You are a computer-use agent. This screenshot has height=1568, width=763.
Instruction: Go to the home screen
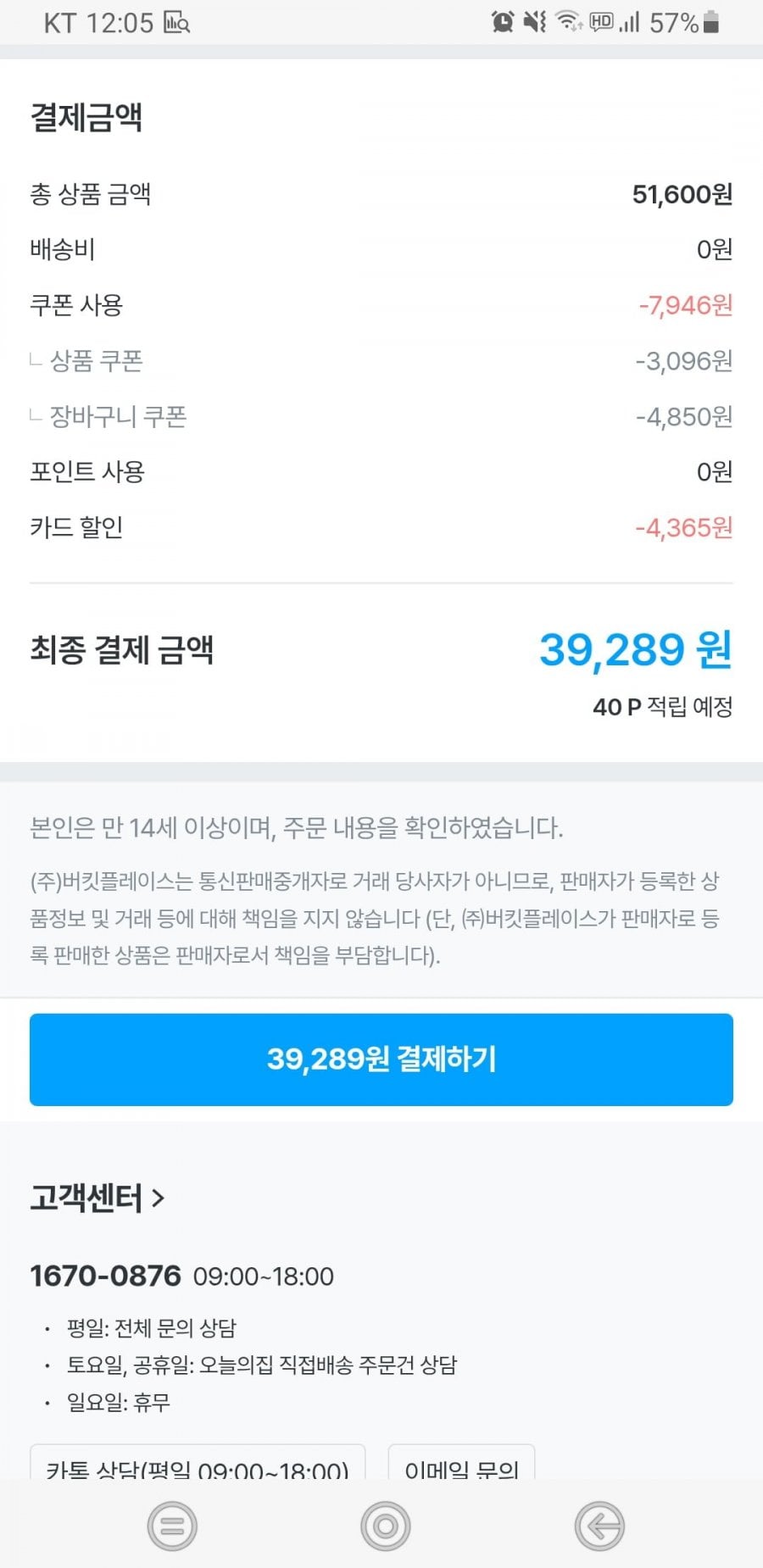tap(385, 1526)
